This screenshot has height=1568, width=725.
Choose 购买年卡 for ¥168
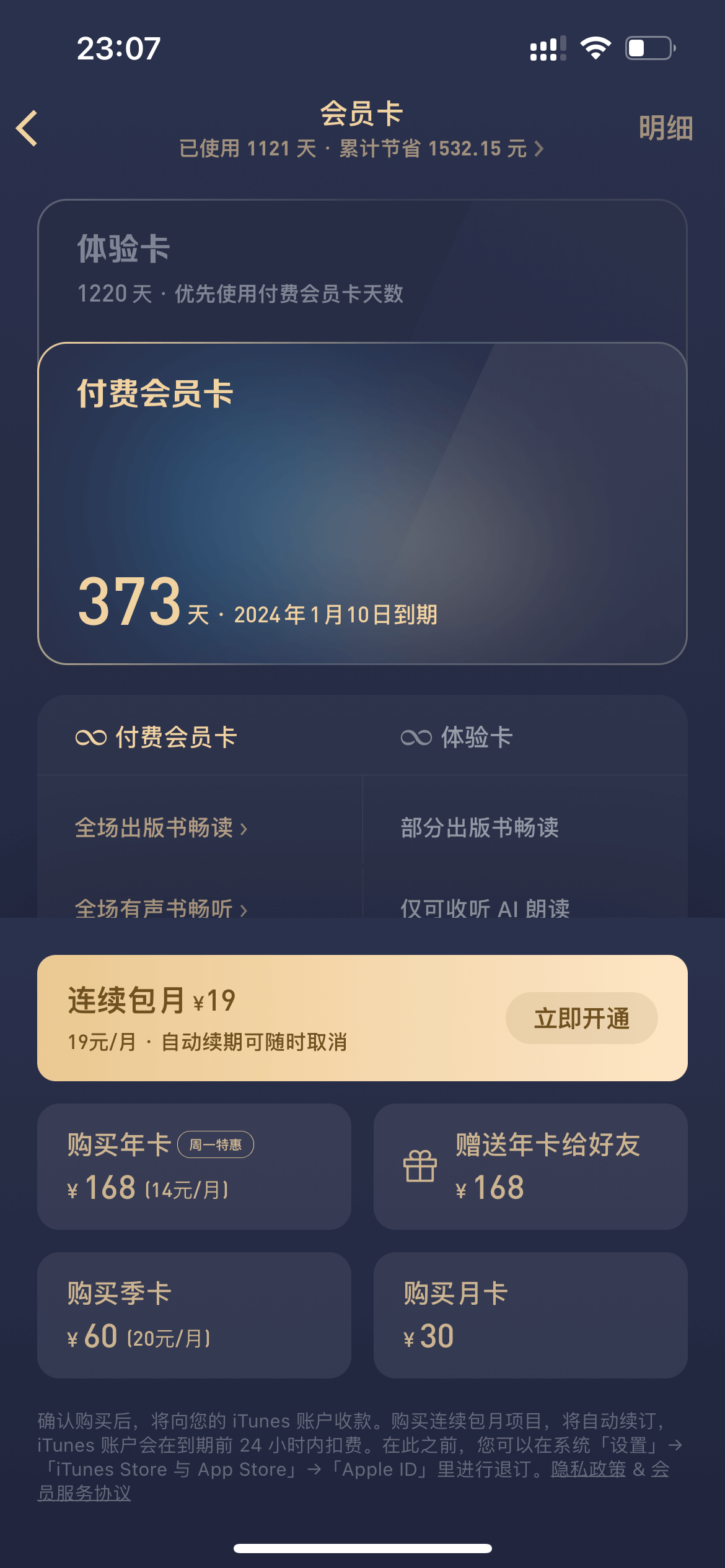[x=194, y=1167]
